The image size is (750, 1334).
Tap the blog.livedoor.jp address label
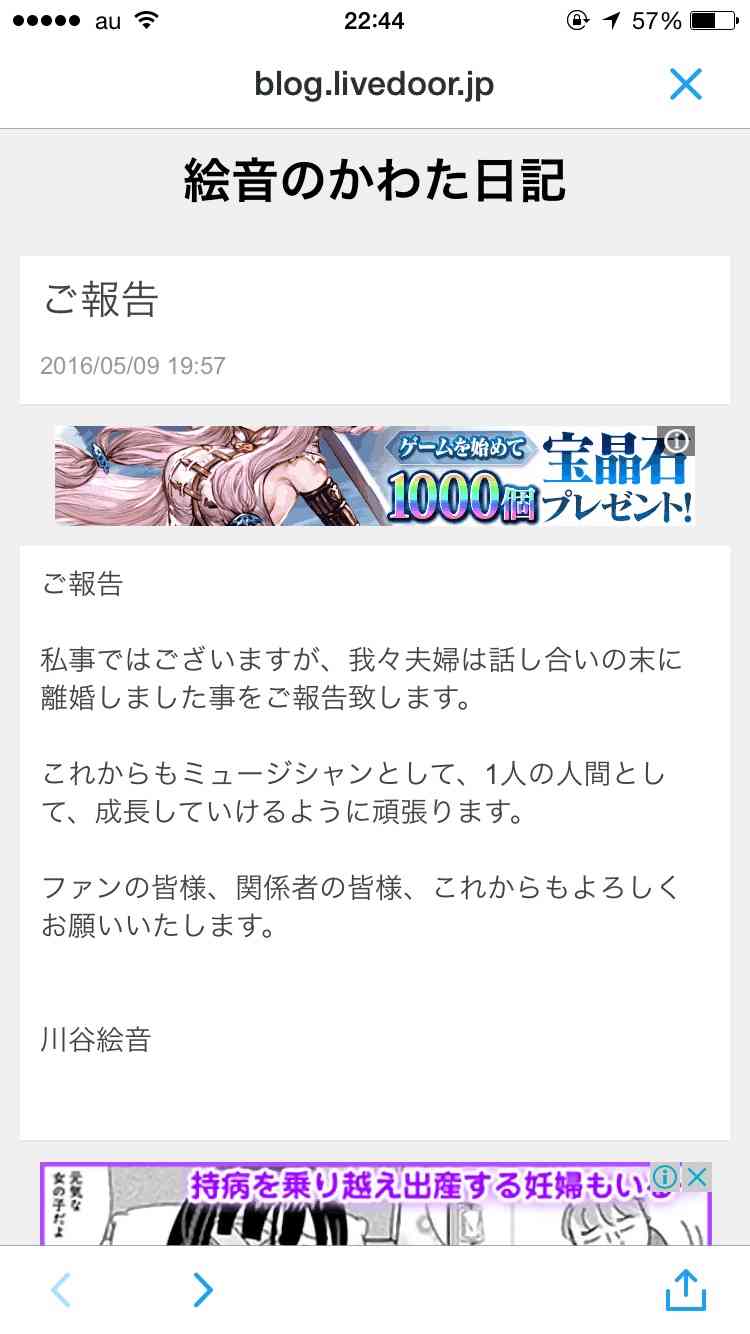[374, 85]
